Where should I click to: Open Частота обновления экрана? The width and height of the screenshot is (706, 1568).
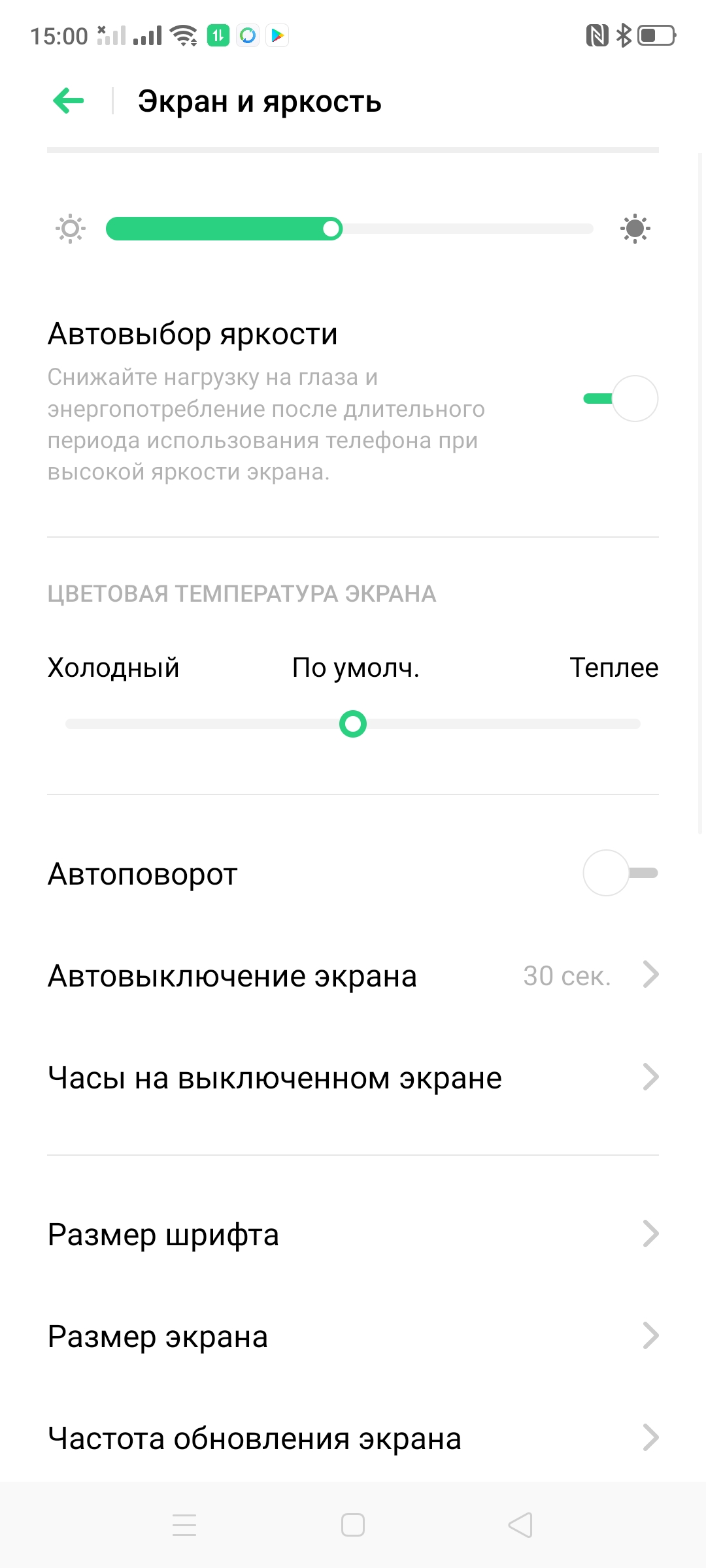click(353, 1439)
